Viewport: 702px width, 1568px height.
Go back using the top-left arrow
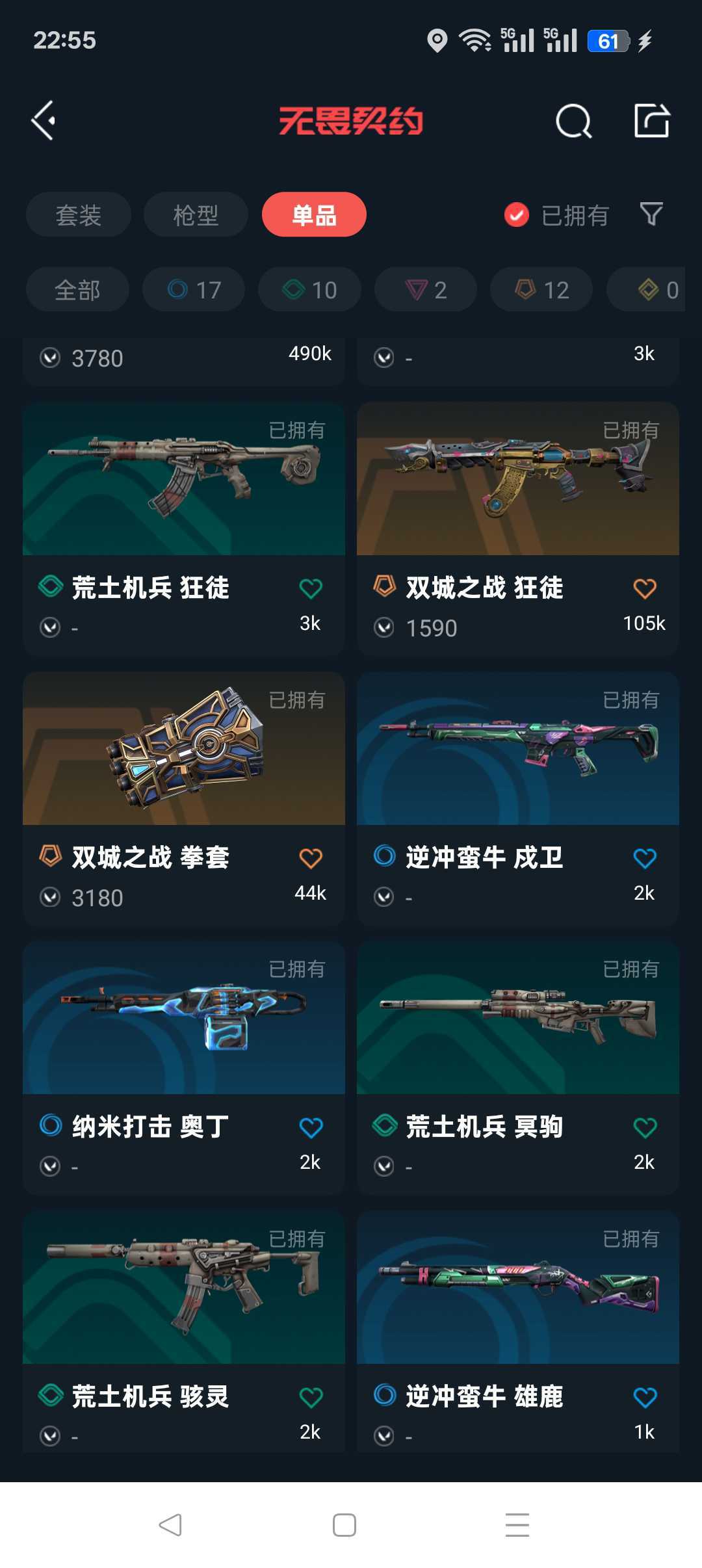[44, 120]
